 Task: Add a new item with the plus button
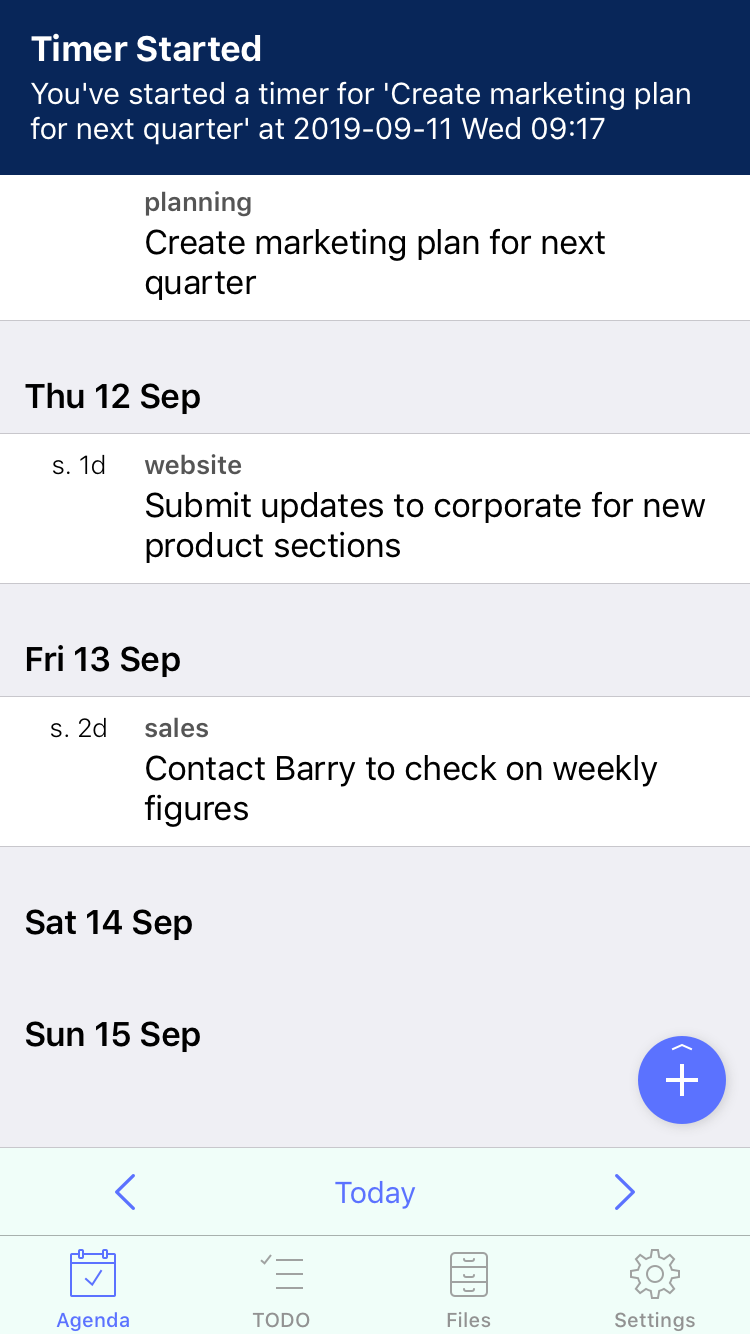682,1080
